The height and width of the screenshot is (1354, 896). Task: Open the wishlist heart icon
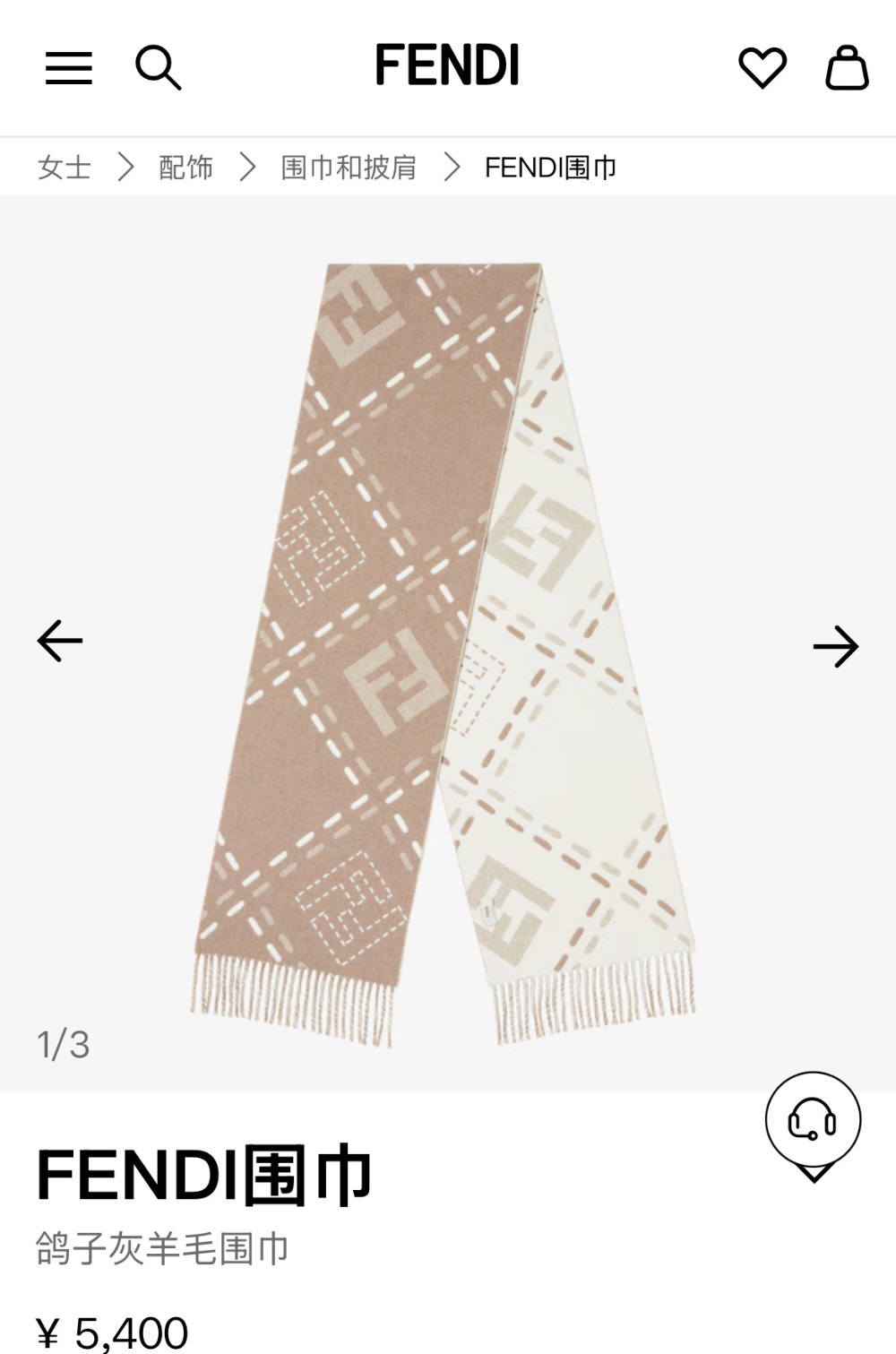(762, 68)
